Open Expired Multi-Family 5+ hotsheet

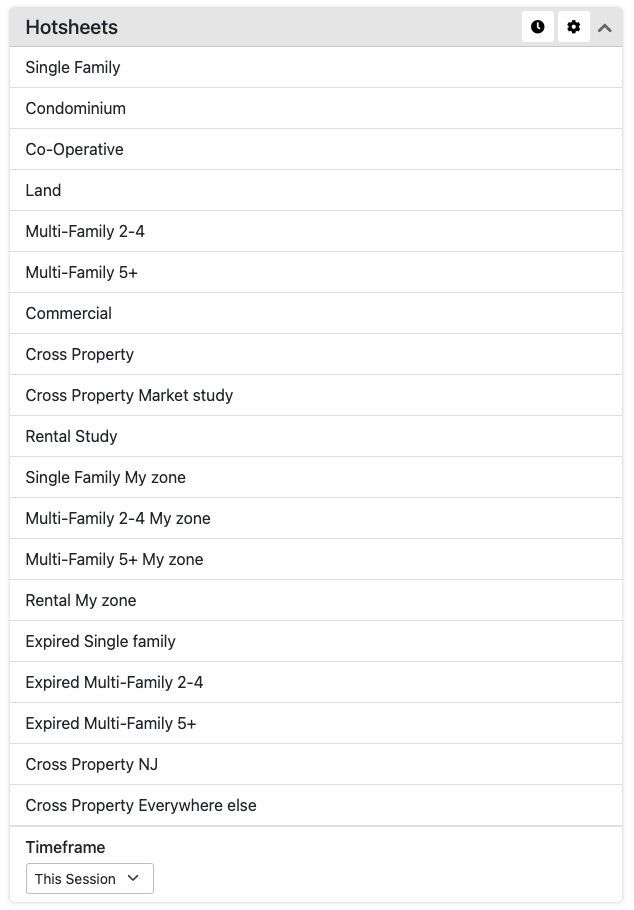point(111,723)
